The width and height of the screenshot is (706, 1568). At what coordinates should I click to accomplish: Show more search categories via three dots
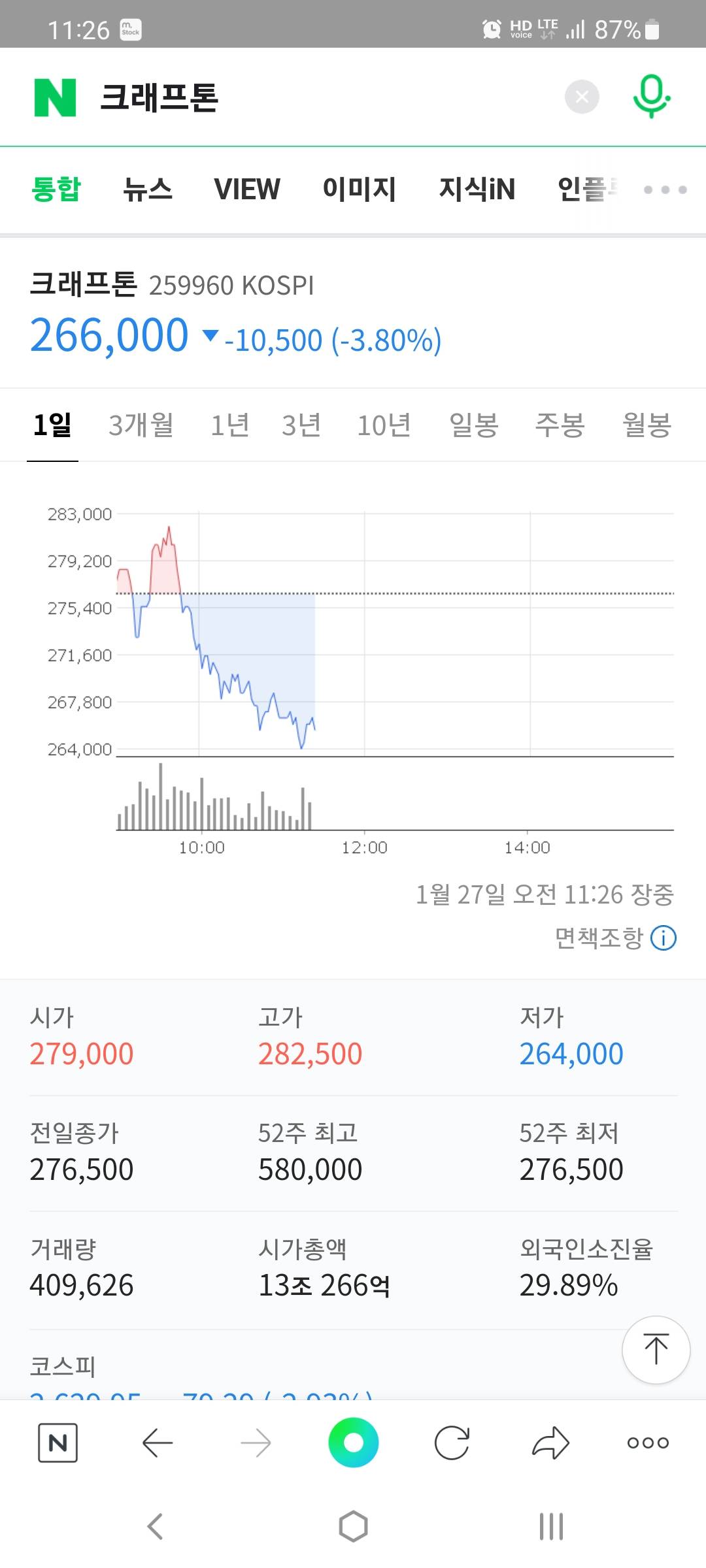click(665, 189)
